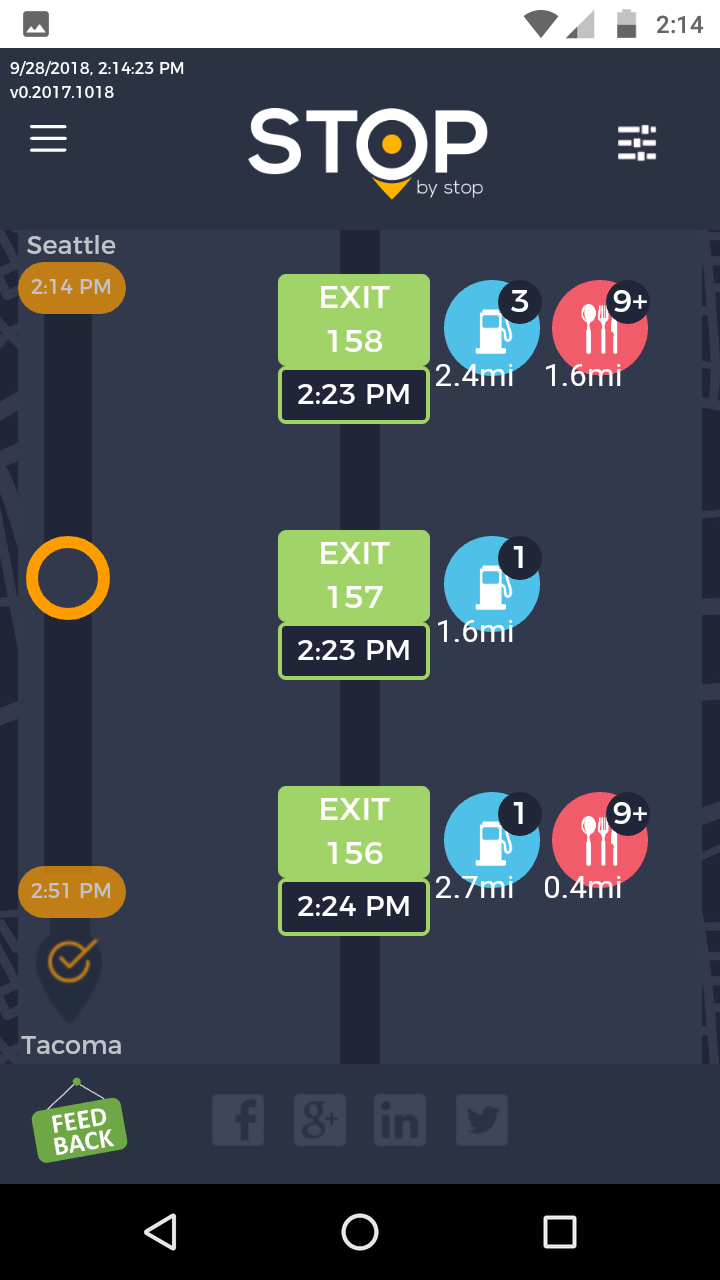This screenshot has width=720, height=1280.
Task: Select the Exit 157 button
Action: (x=354, y=576)
